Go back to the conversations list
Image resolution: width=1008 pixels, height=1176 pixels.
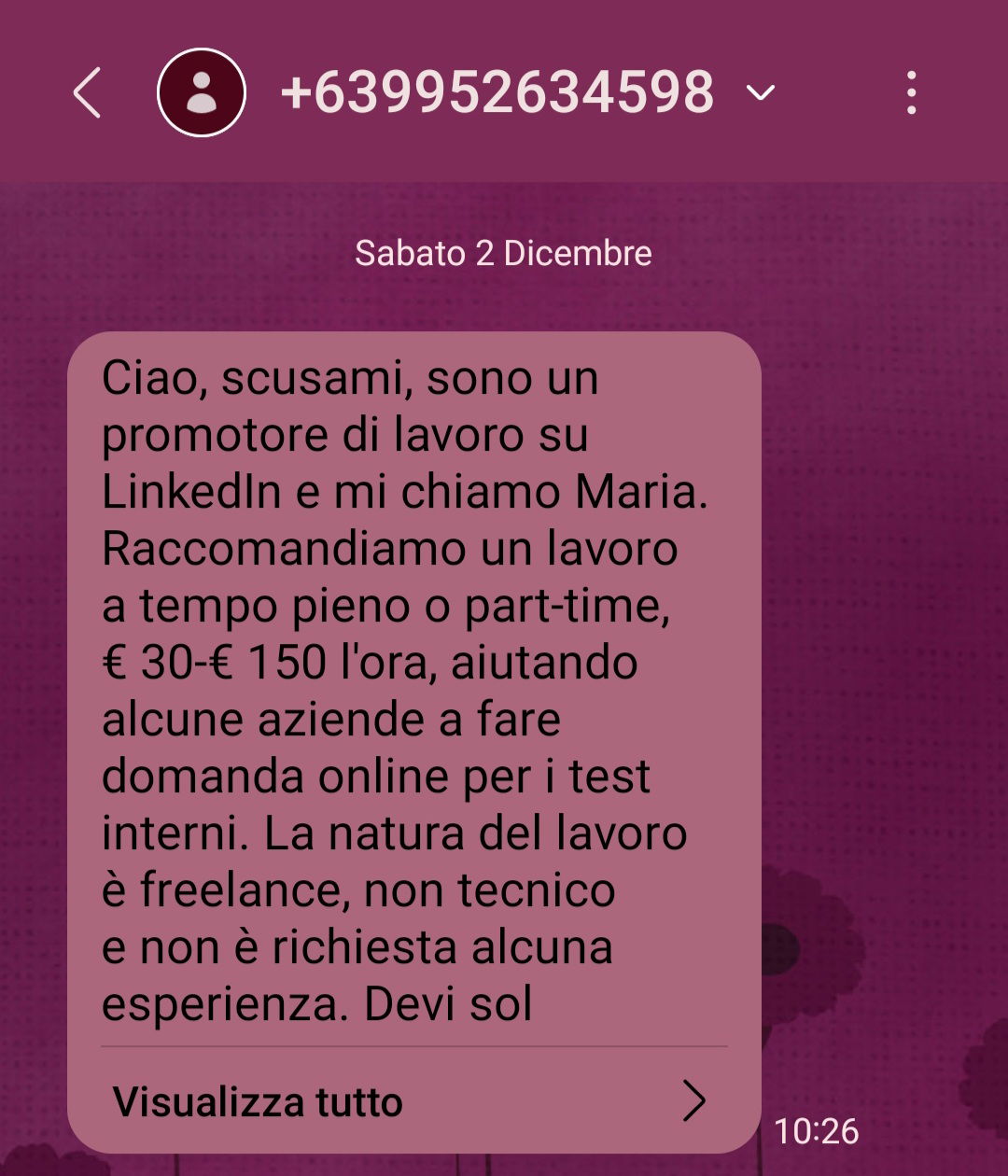[87, 93]
